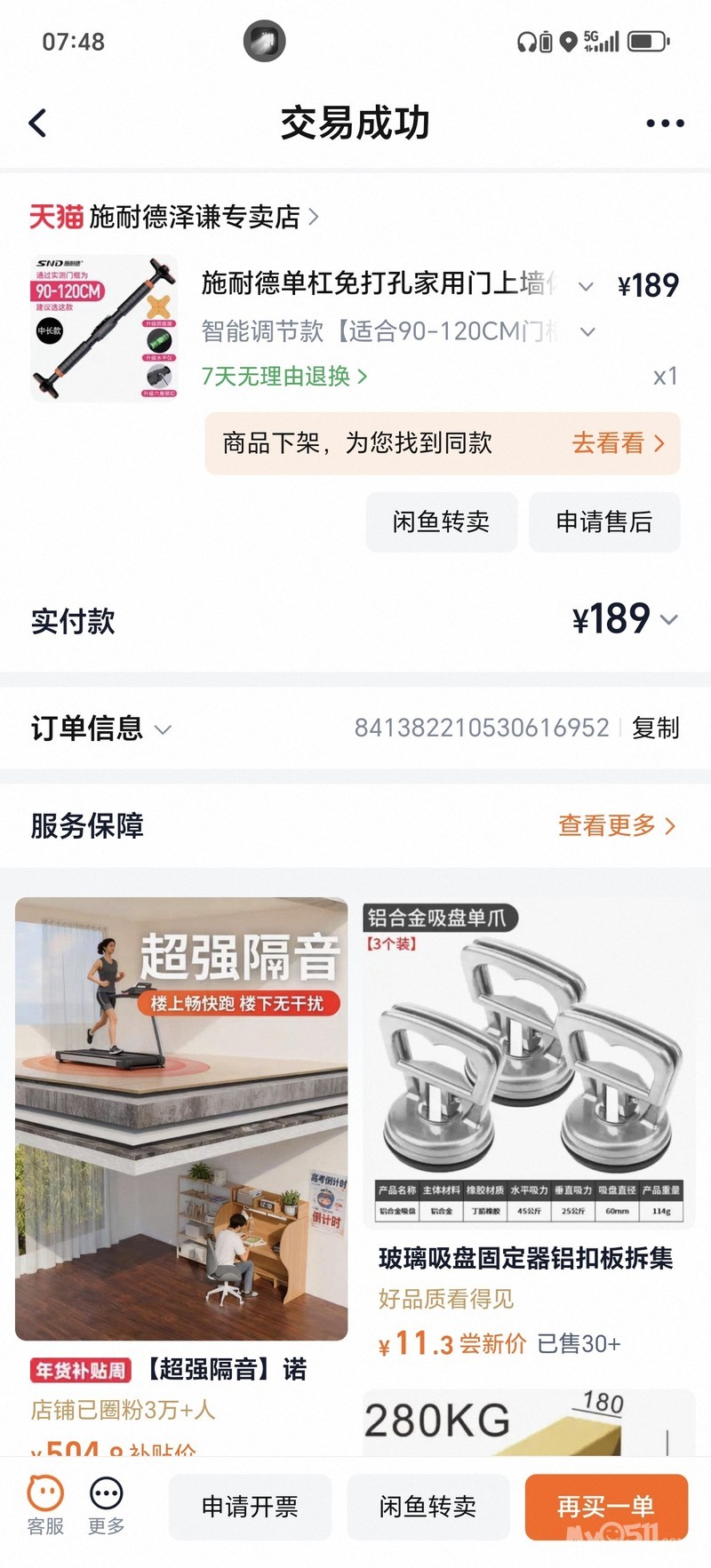Tap the 申请售后 button
Viewport: 711px width, 1568px height.
604,521
